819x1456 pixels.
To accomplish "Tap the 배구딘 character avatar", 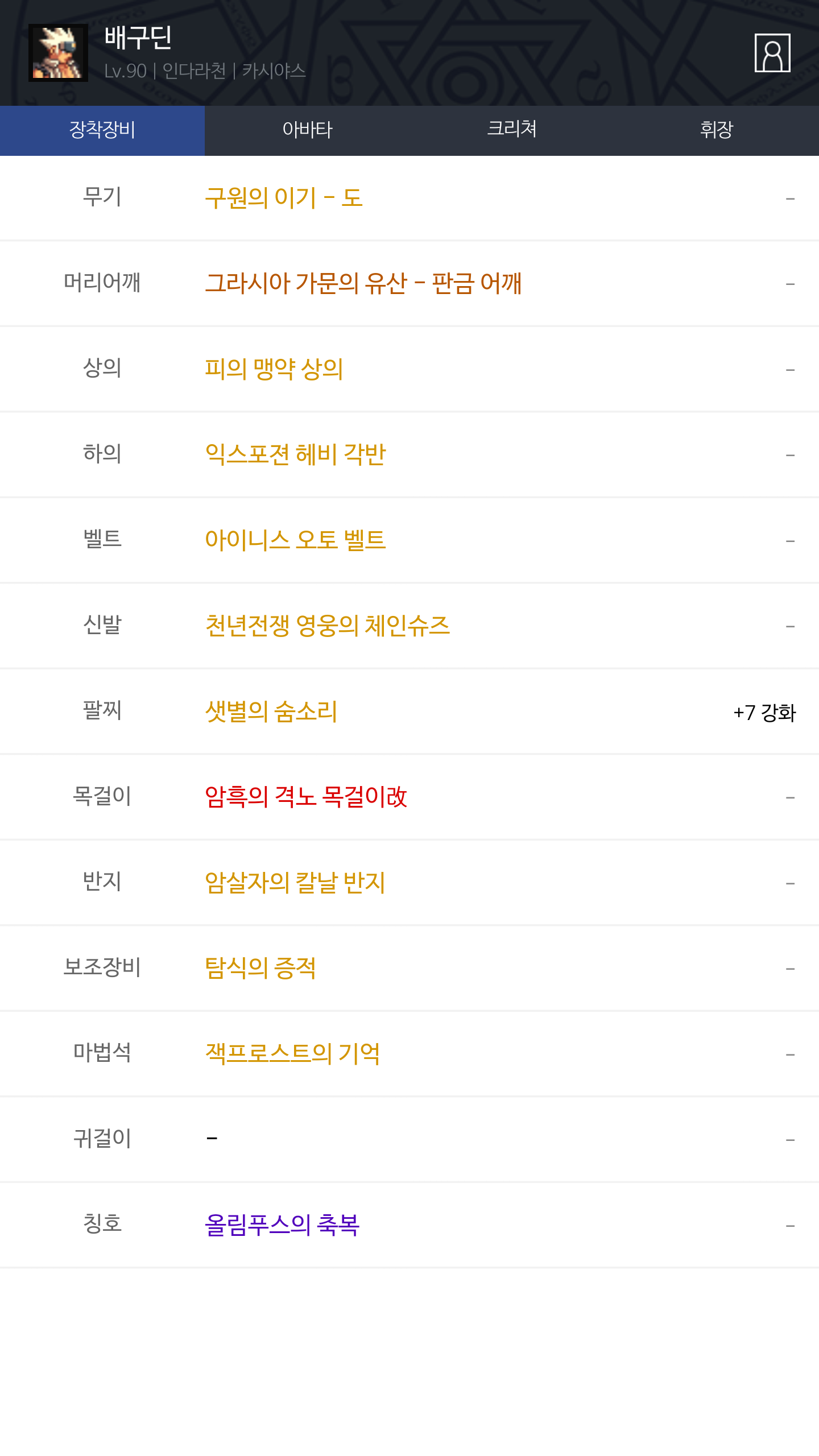I will point(58,53).
